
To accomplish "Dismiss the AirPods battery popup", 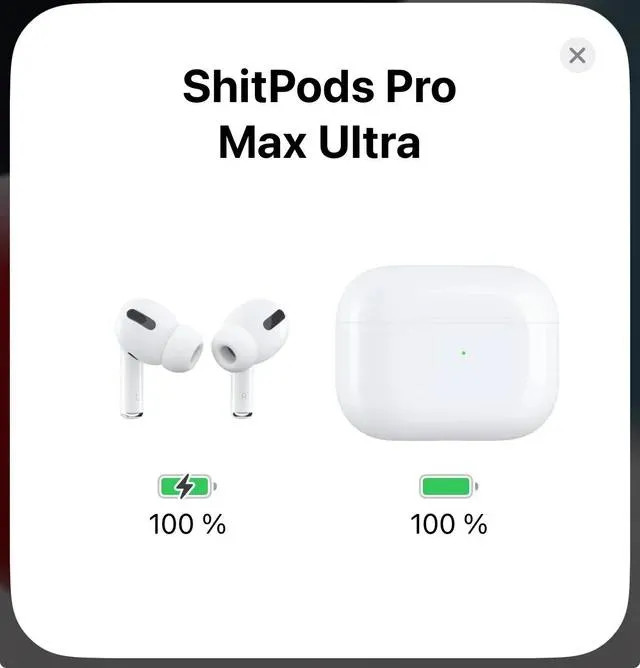I will [x=577, y=55].
